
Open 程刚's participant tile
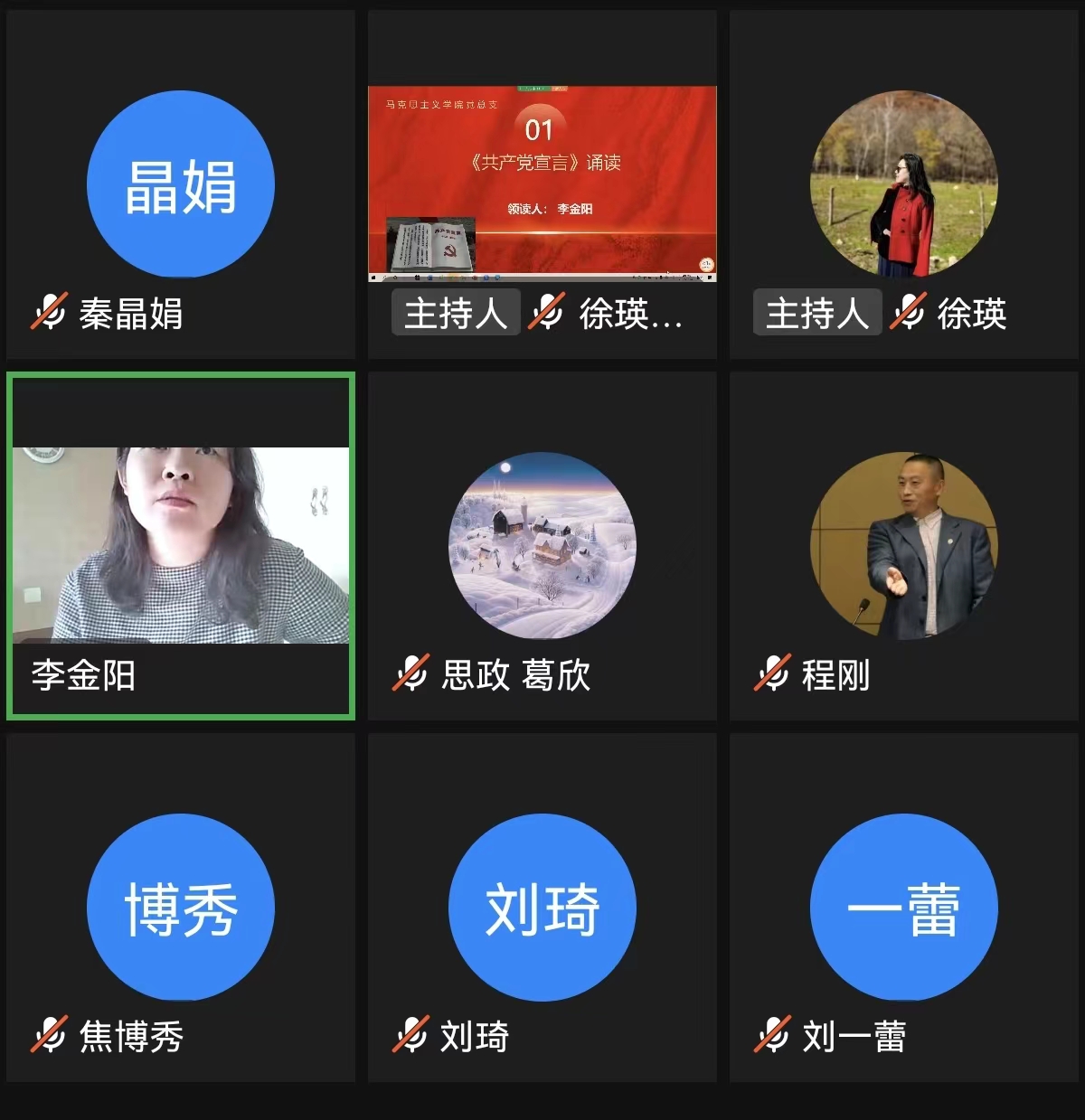904,545
